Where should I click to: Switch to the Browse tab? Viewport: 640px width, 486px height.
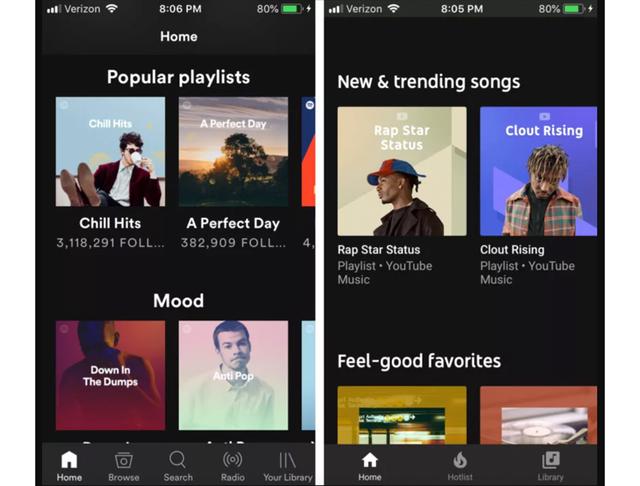coord(124,465)
